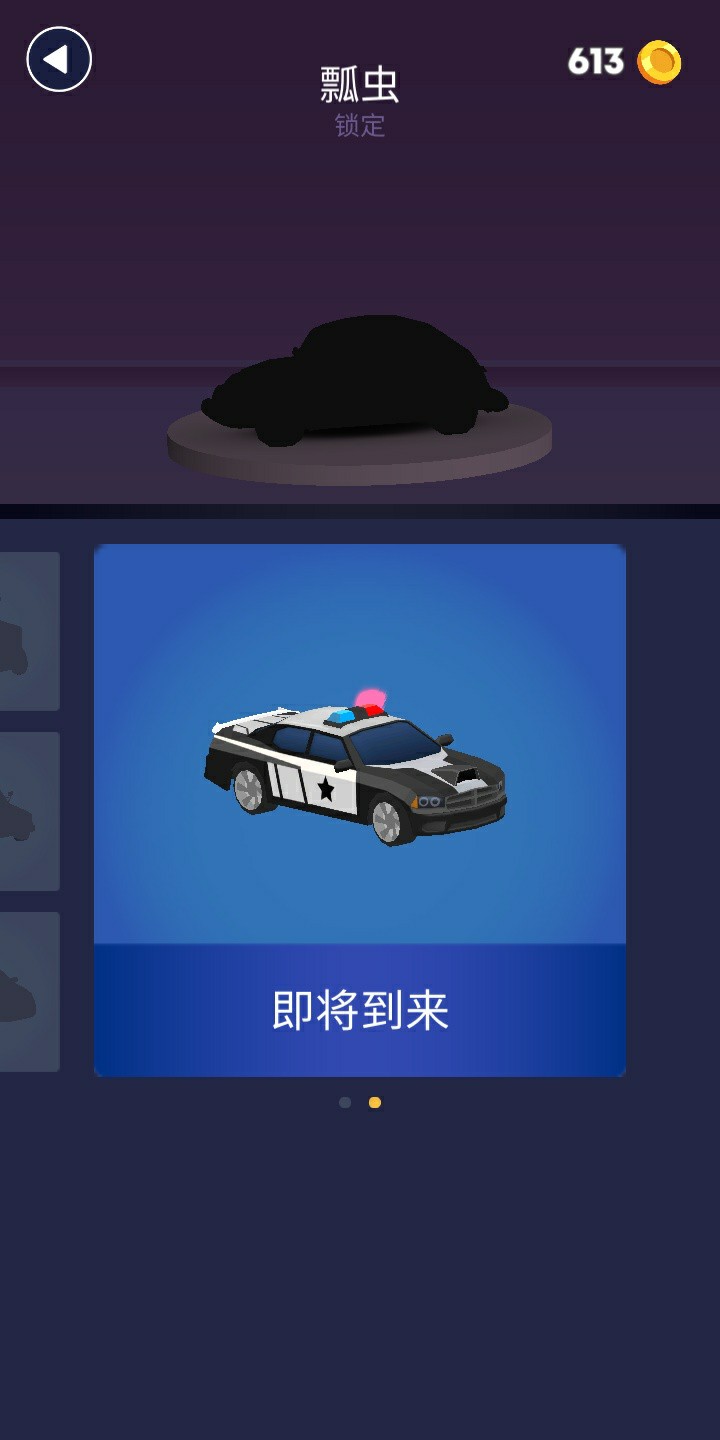Open the police car coming soon card

click(x=360, y=810)
